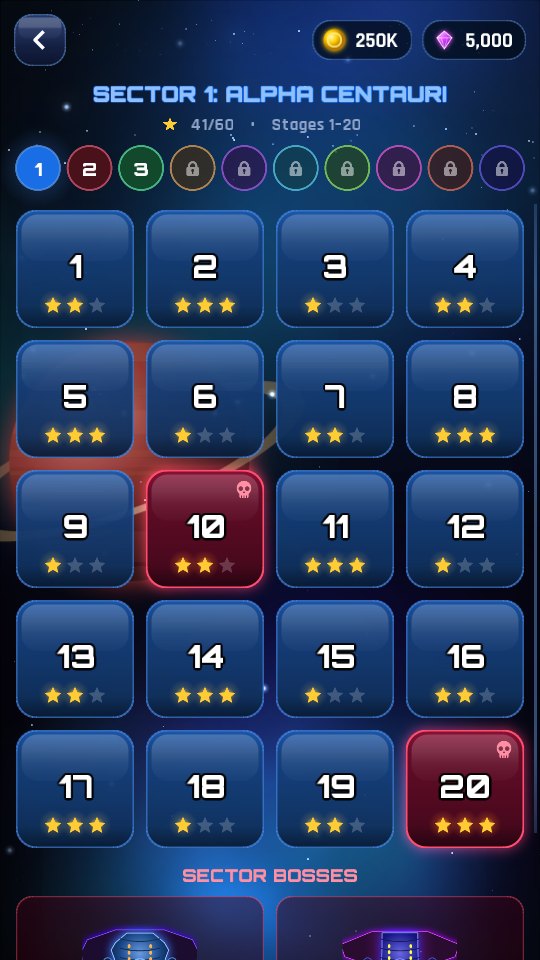Open the 5,000 gems balance
Screen dimensions: 540x960
474,40
